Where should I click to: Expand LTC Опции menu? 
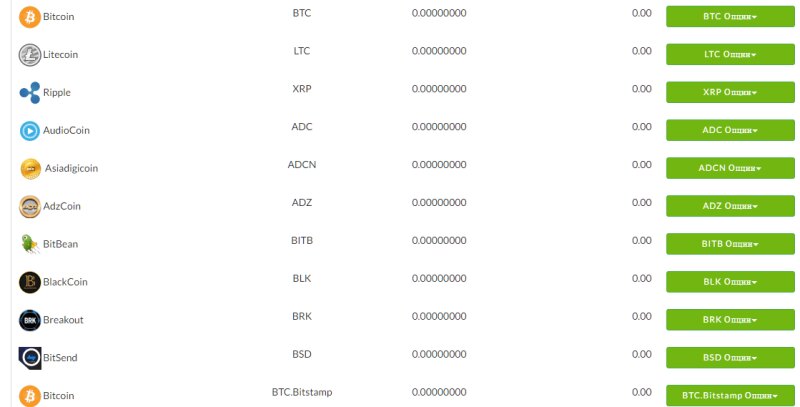730,54
